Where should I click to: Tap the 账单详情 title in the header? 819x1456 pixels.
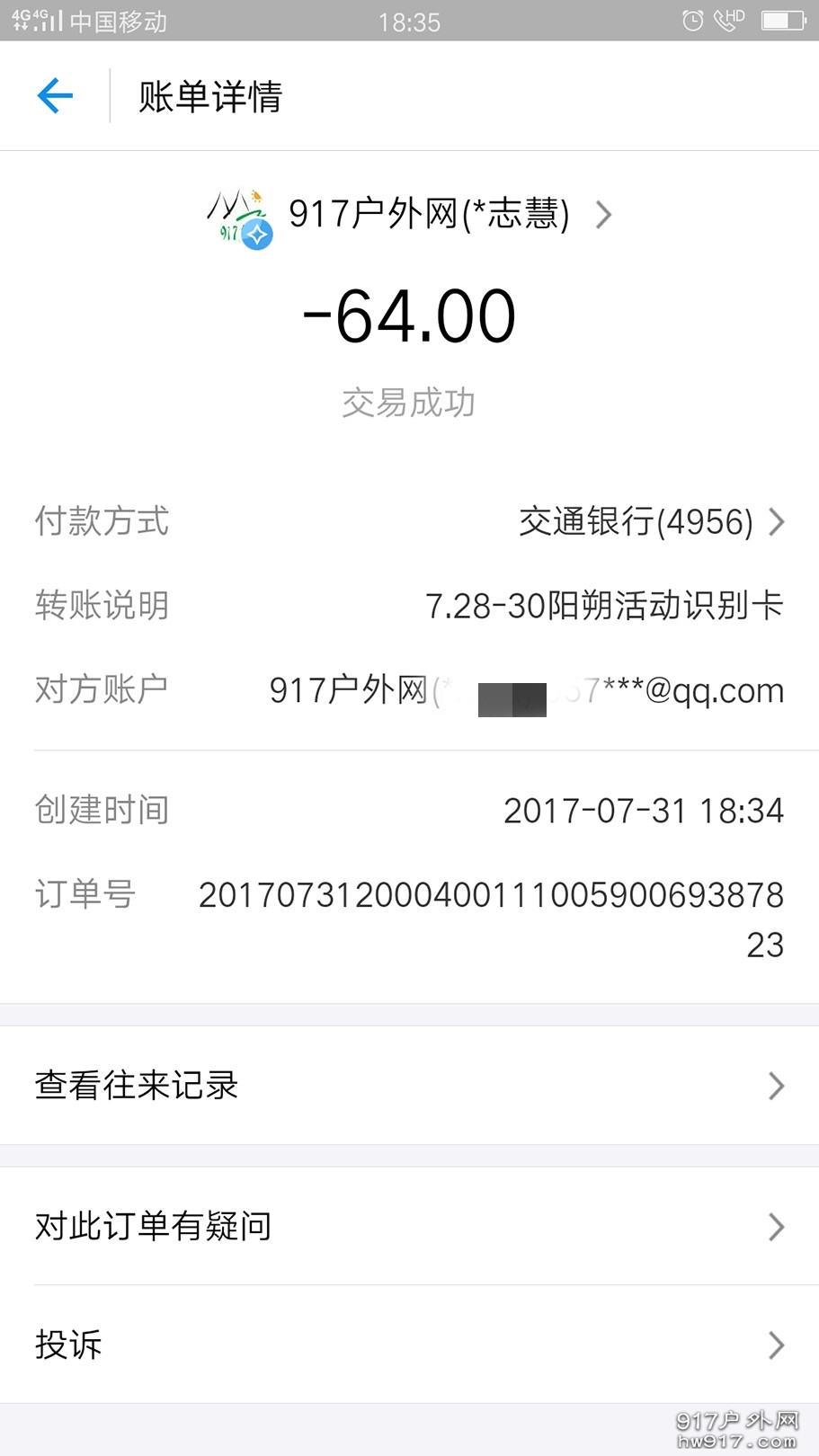pyautogui.click(x=209, y=97)
